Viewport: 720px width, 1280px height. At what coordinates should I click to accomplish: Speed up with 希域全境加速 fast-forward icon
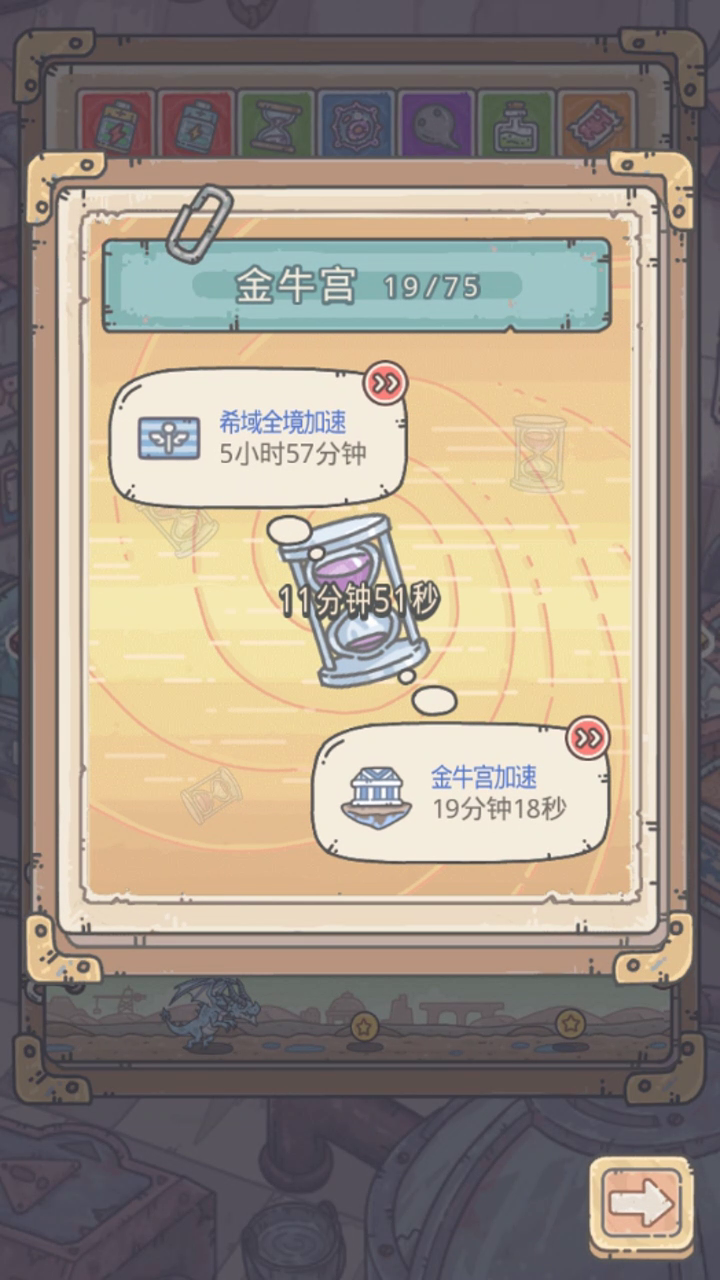[385, 383]
